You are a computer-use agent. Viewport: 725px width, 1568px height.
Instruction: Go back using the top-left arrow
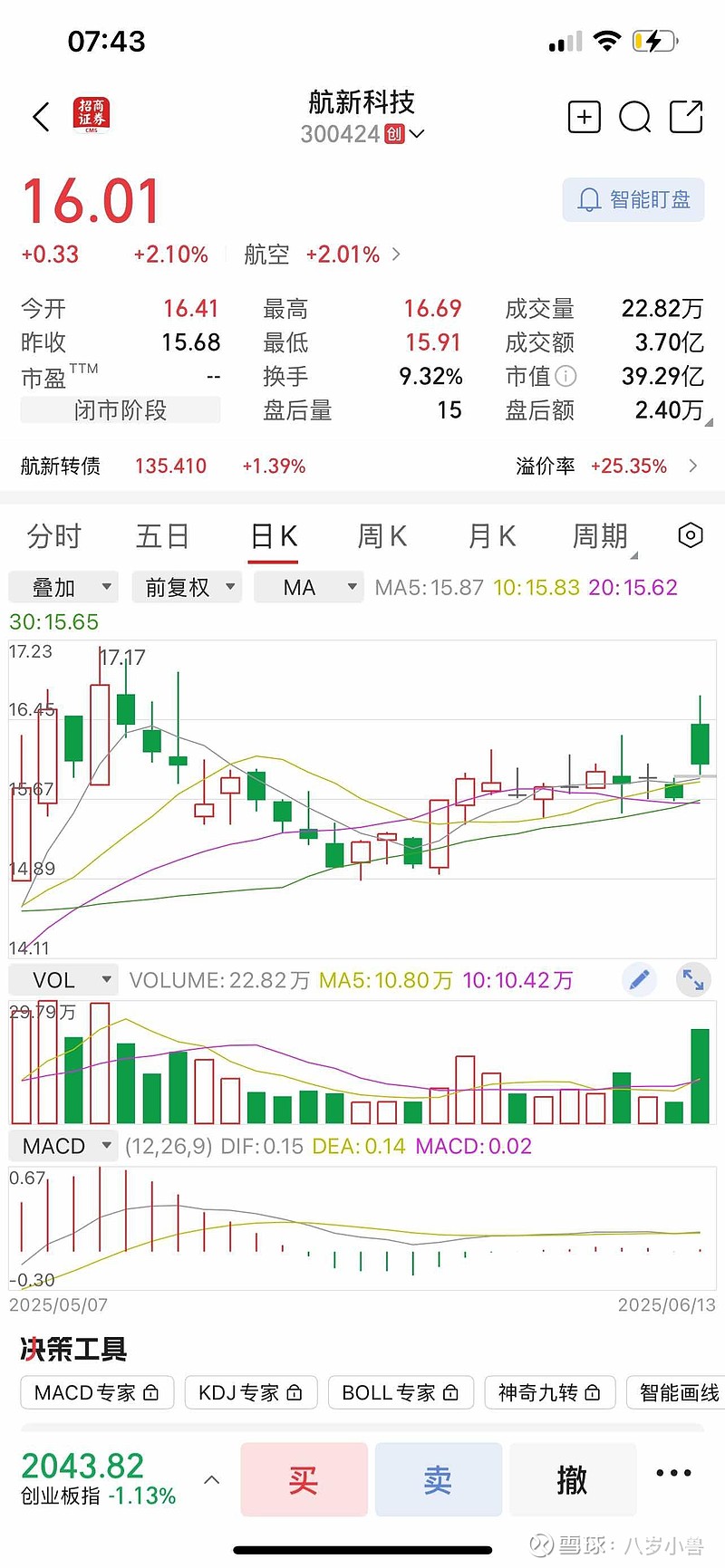point(41,117)
